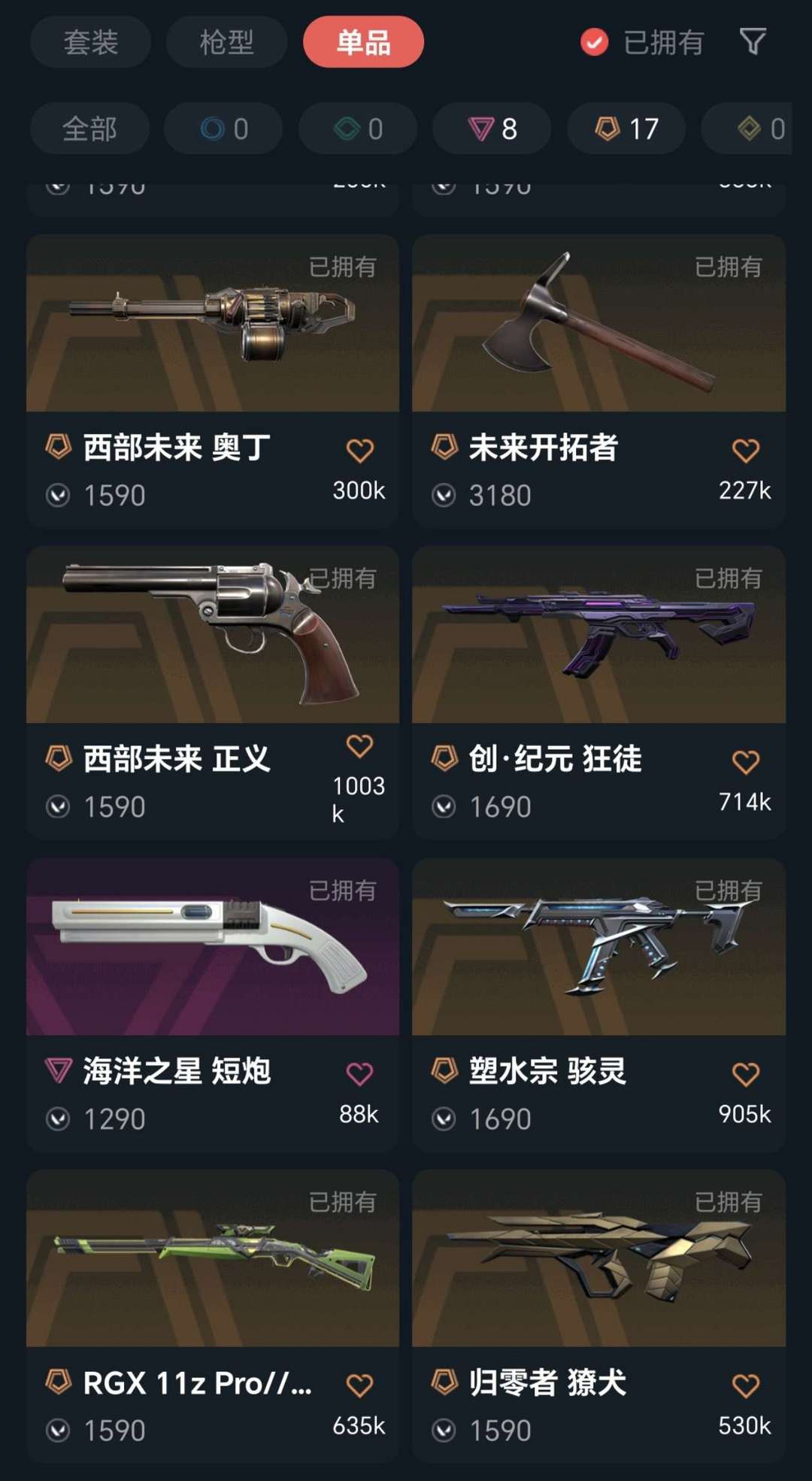Switch to the 套装 tab
Viewport: 812px width, 1481px height.
[90, 42]
